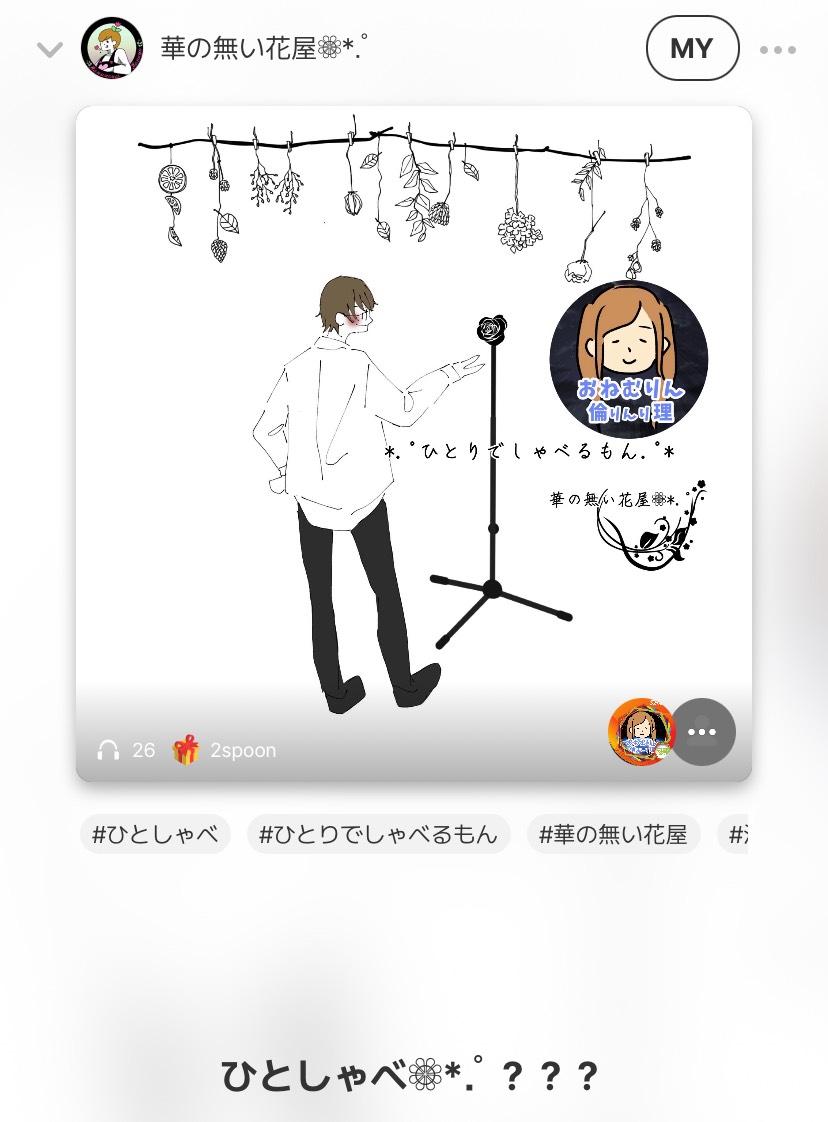828x1122 pixels.
Task: Show more listeners from the grey bubble
Action: point(703,732)
